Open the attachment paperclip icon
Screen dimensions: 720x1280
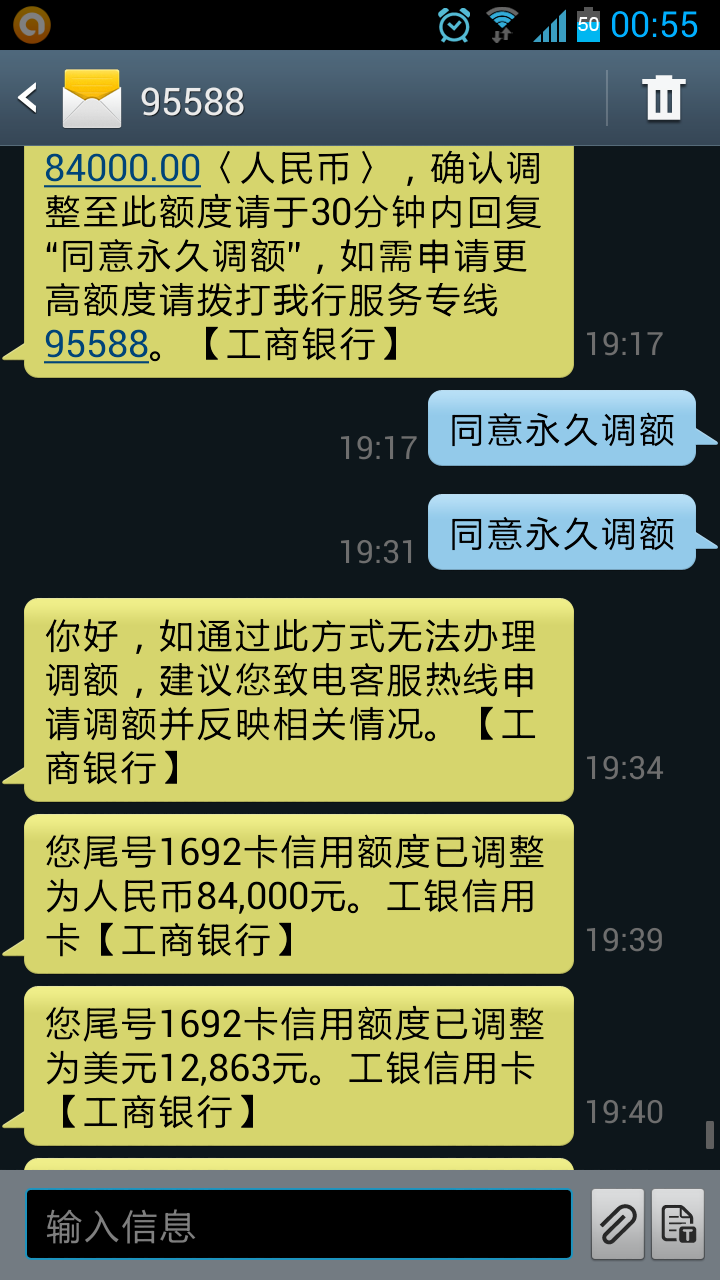point(617,1222)
